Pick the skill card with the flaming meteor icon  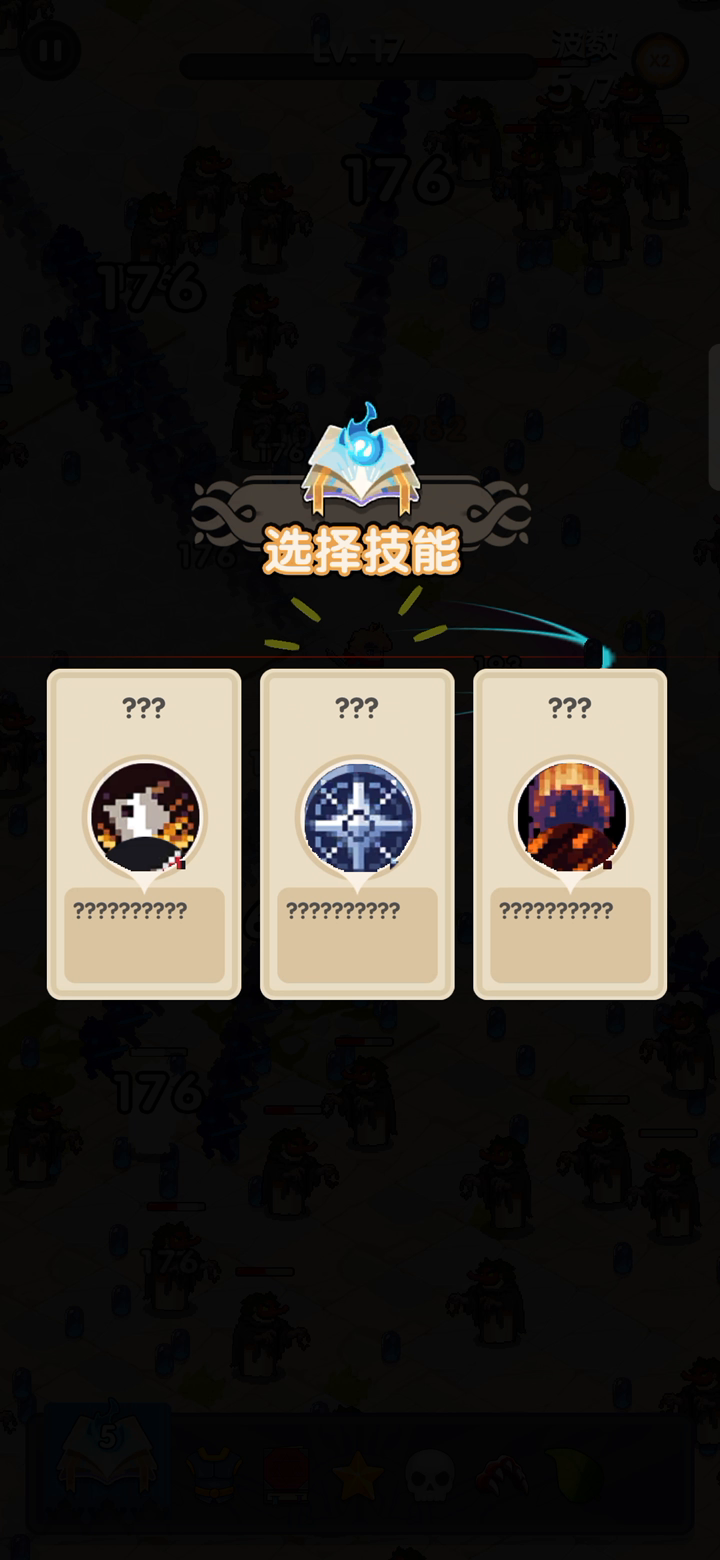pyautogui.click(x=570, y=834)
